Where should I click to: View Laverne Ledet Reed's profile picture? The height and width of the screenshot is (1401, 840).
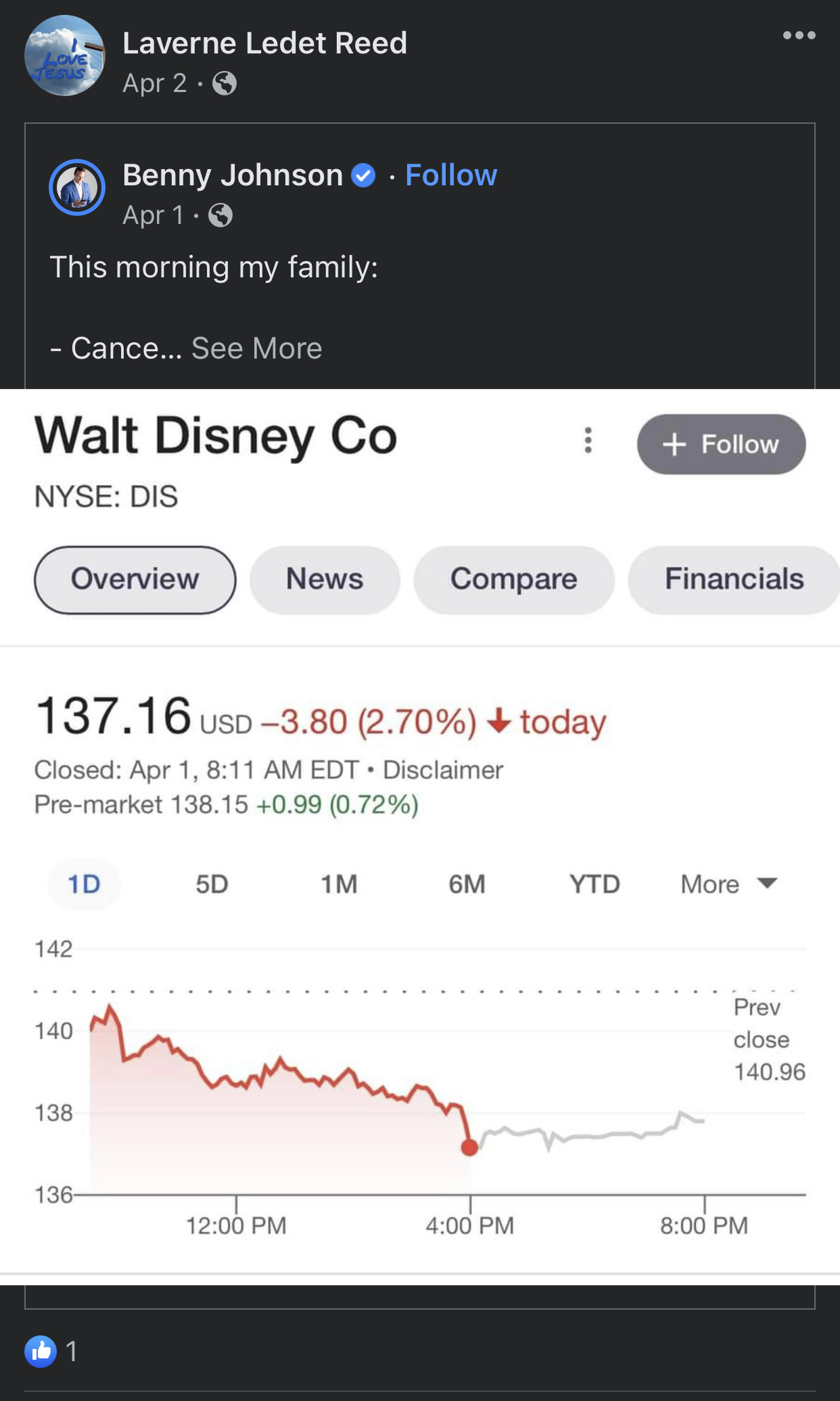(65, 55)
